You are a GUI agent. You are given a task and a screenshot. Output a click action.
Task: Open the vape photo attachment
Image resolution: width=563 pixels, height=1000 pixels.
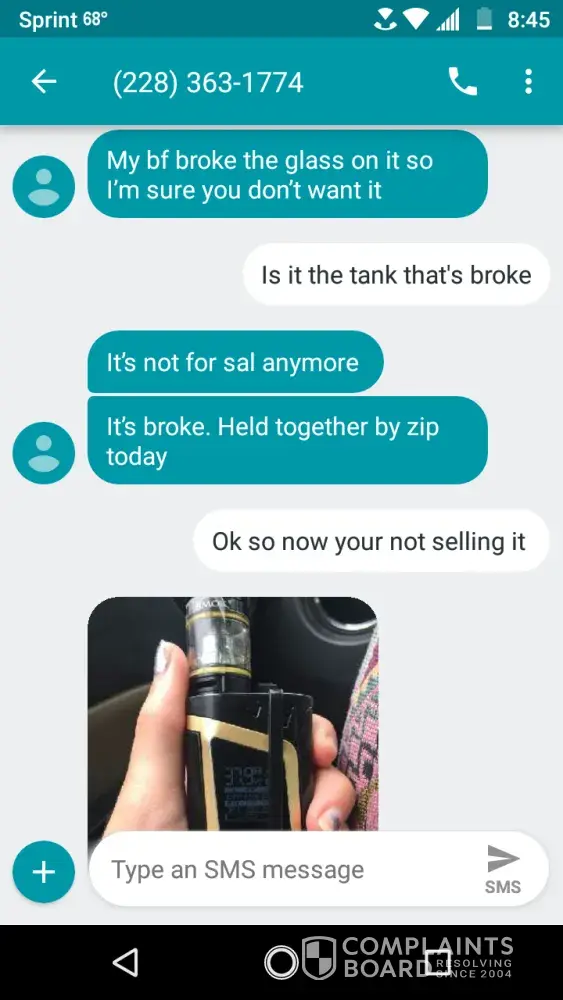(233, 714)
